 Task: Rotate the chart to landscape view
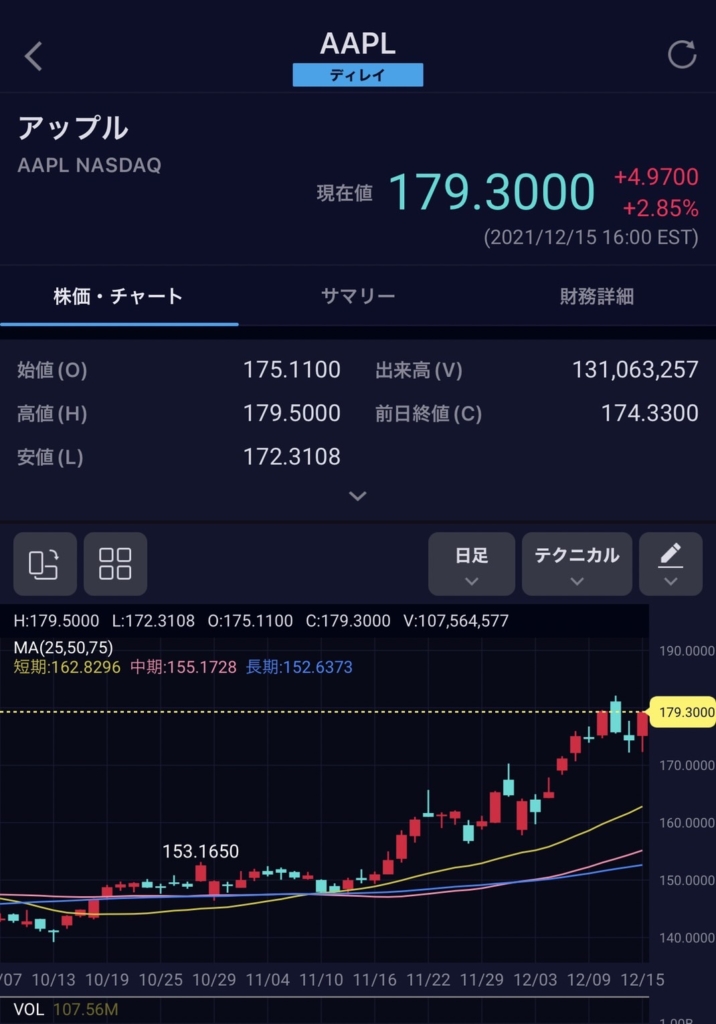pos(45,564)
